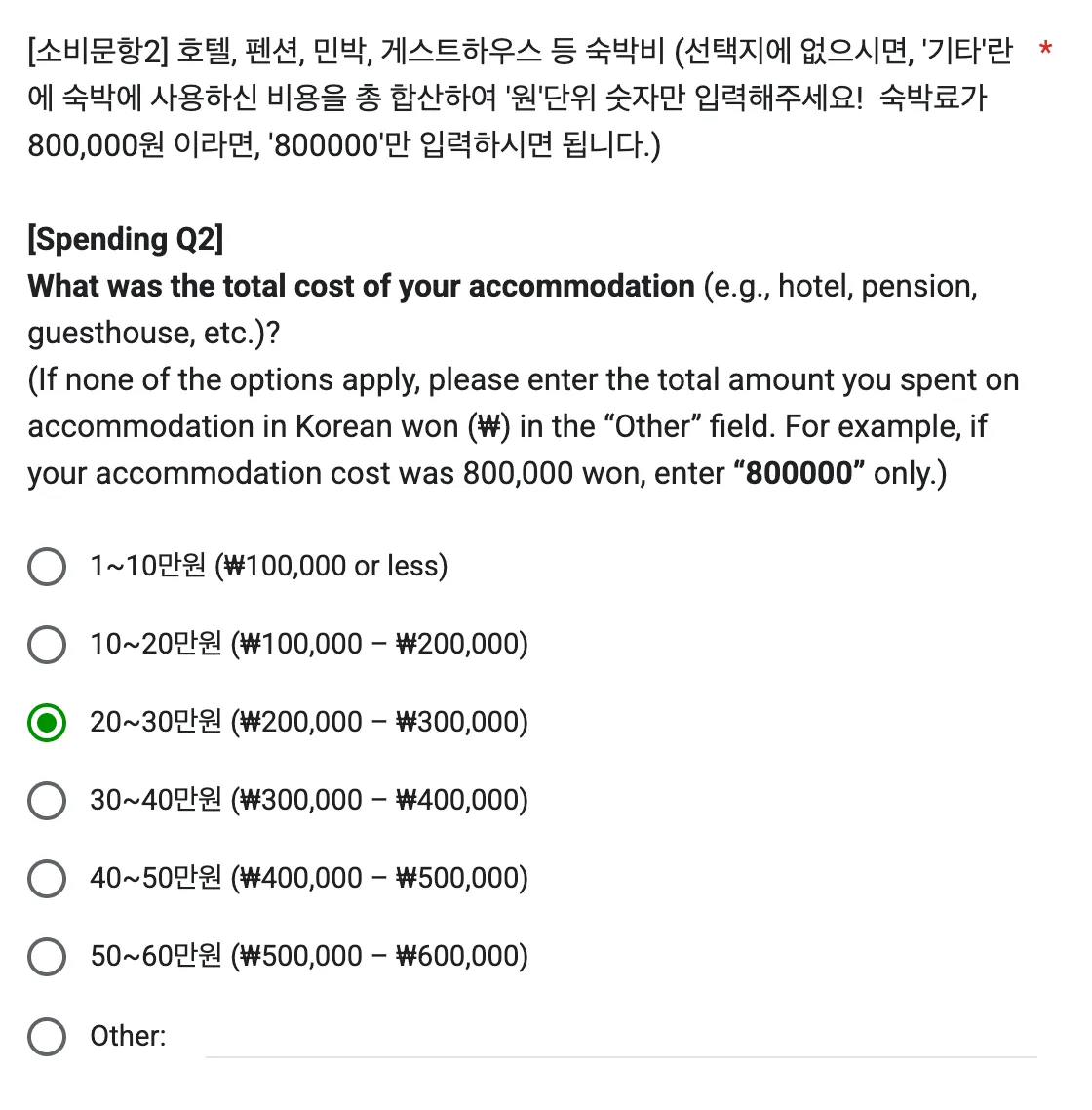Viewport: 1092px width, 1110px height.
Task: Select the 1~10만원 (₩100,000 or less) option
Action: (x=47, y=567)
